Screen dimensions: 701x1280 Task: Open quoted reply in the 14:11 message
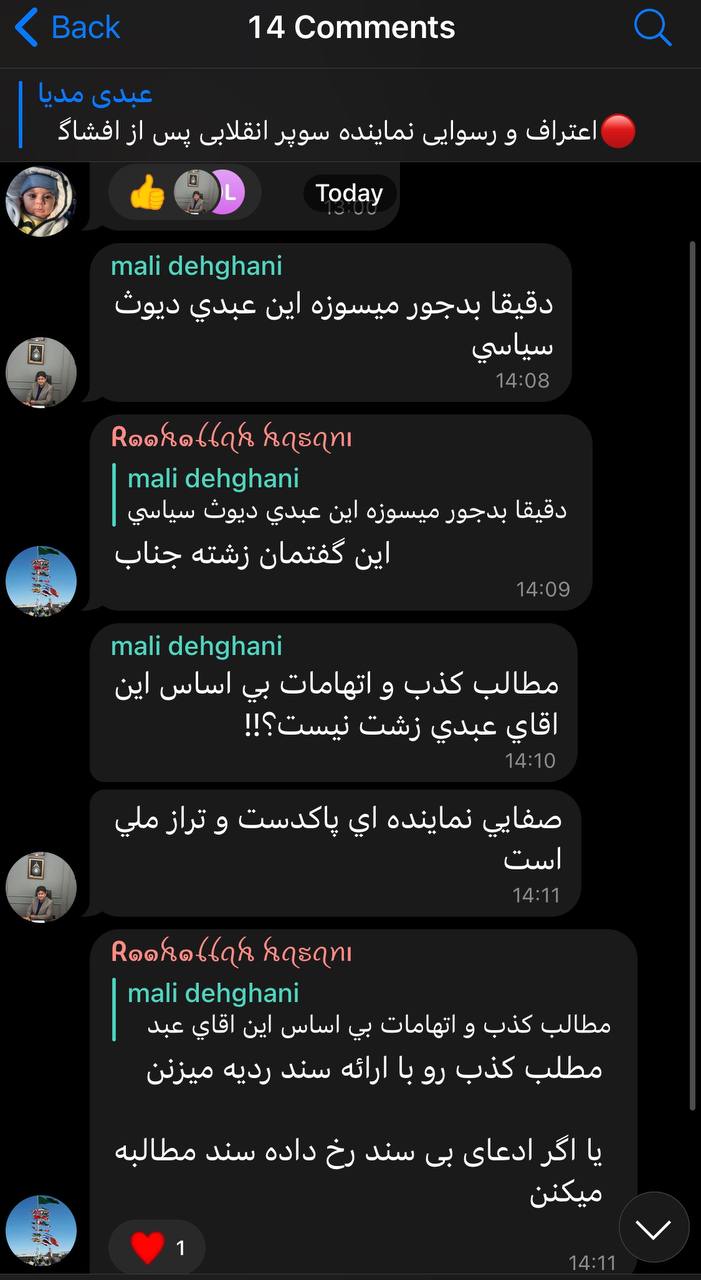(364, 1010)
